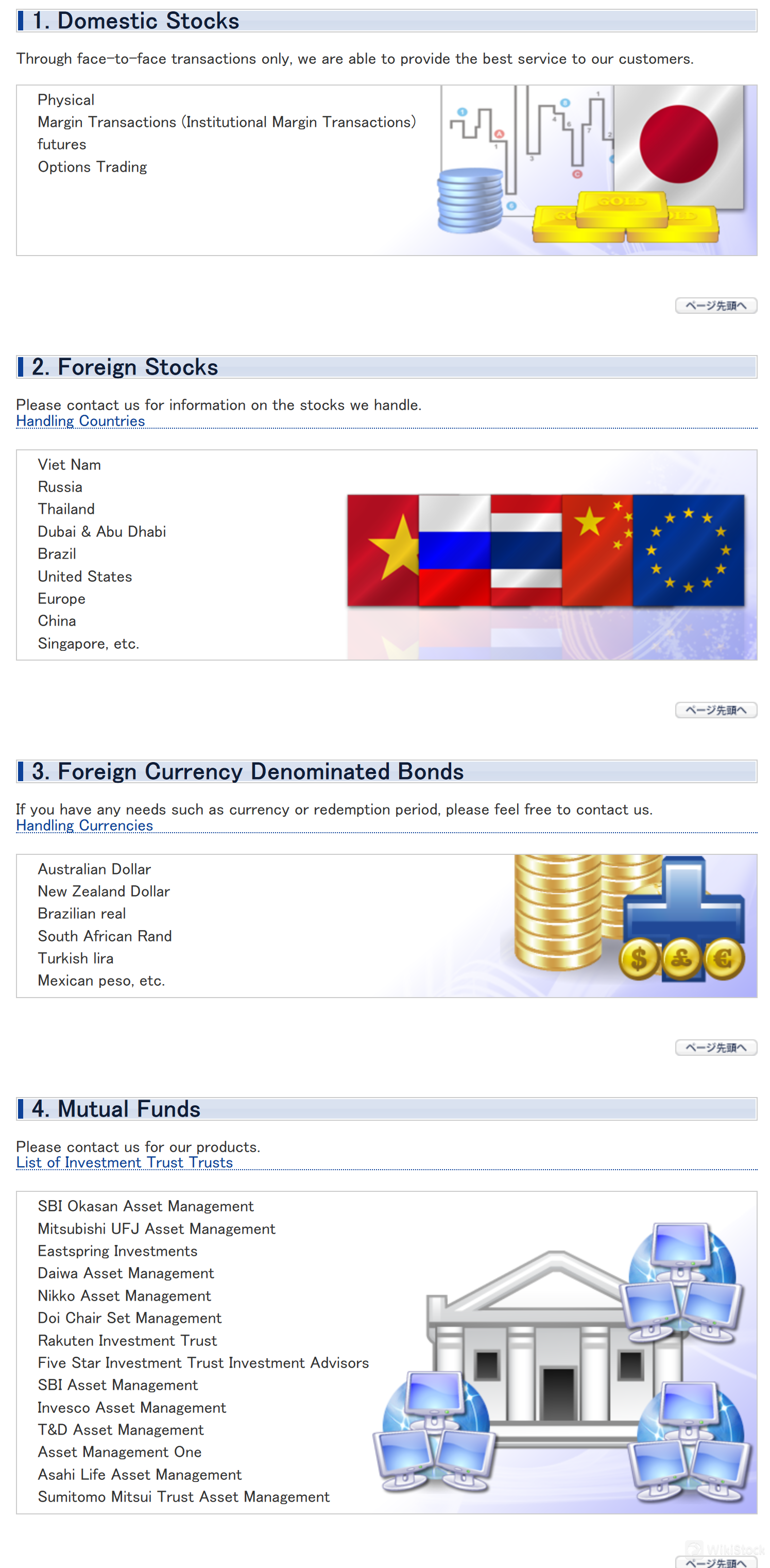This screenshot has height=1568, width=770.
Task: Tap page-top button below Foreign Currency Bonds section
Action: 715,1047
